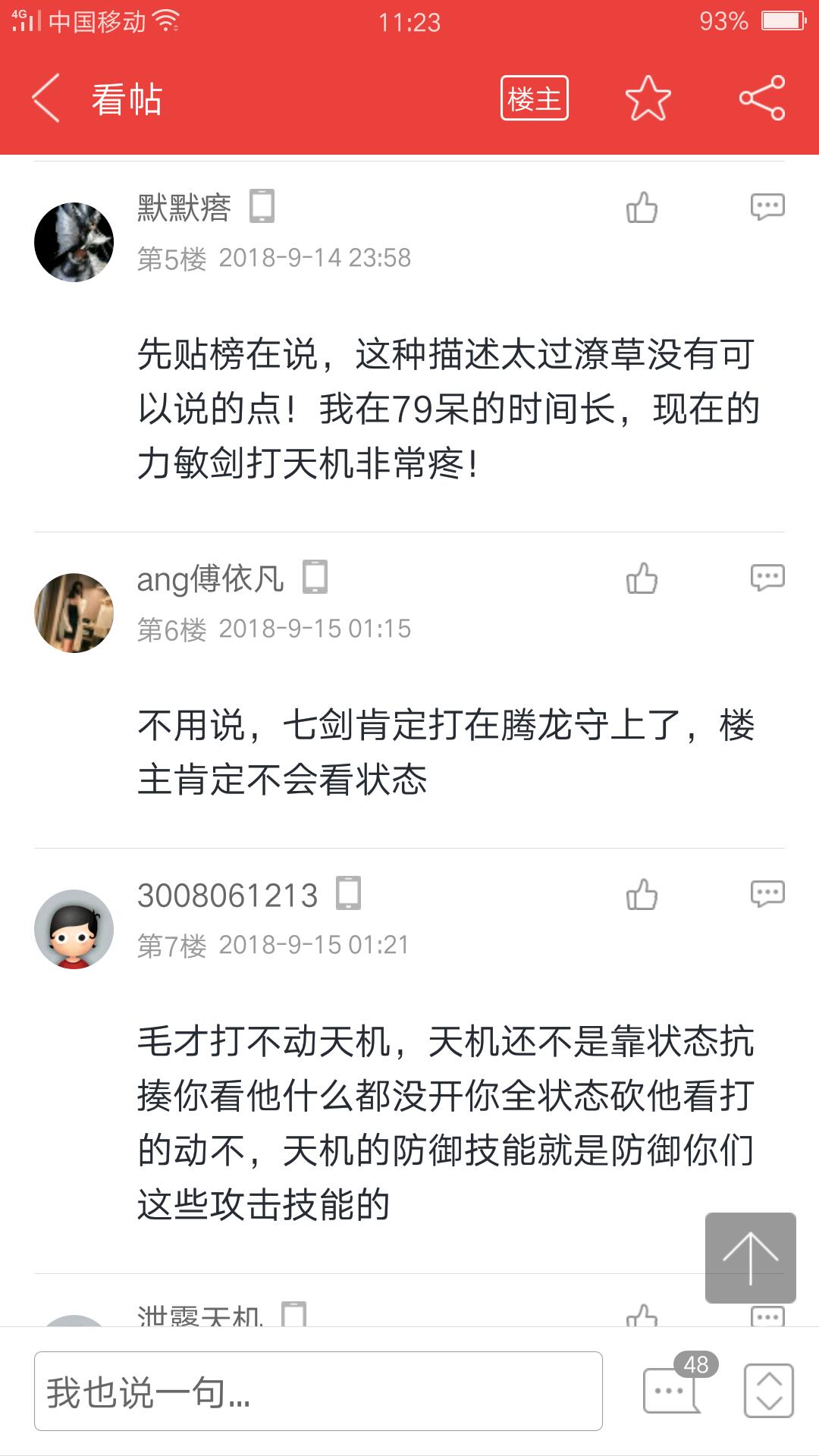Reply to 默默瘩's comment
Screen dimensions: 819x1456
[767, 207]
